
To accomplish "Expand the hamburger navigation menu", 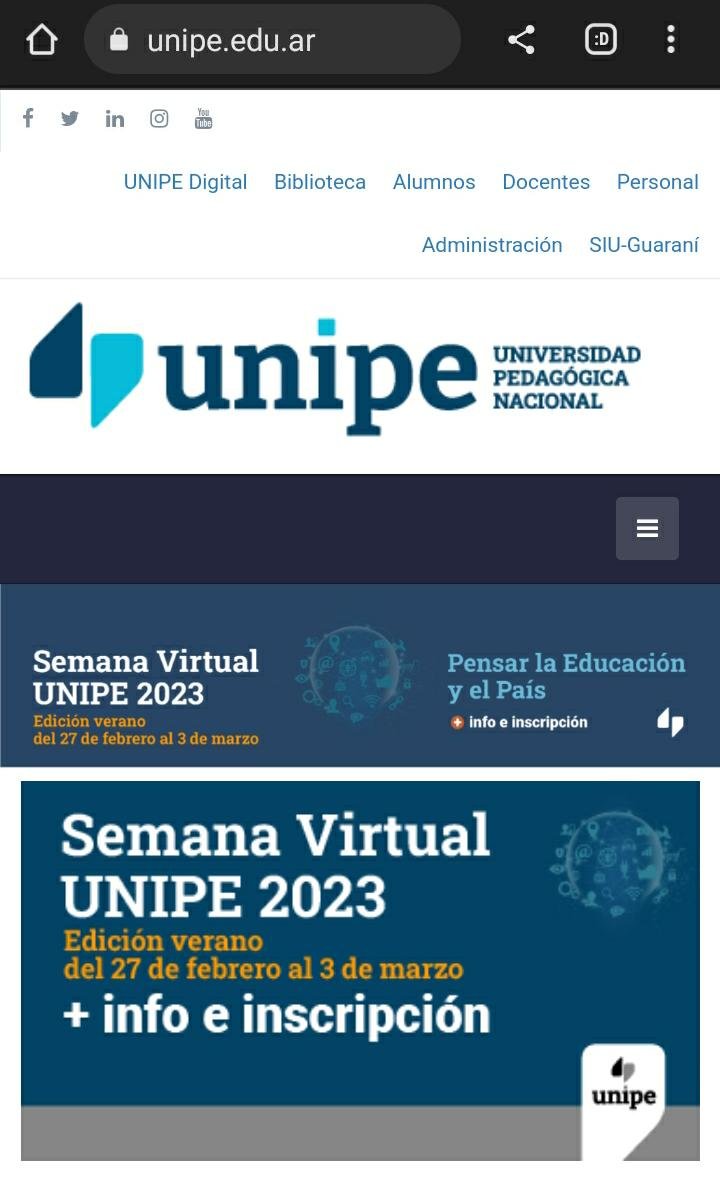I will tap(647, 528).
